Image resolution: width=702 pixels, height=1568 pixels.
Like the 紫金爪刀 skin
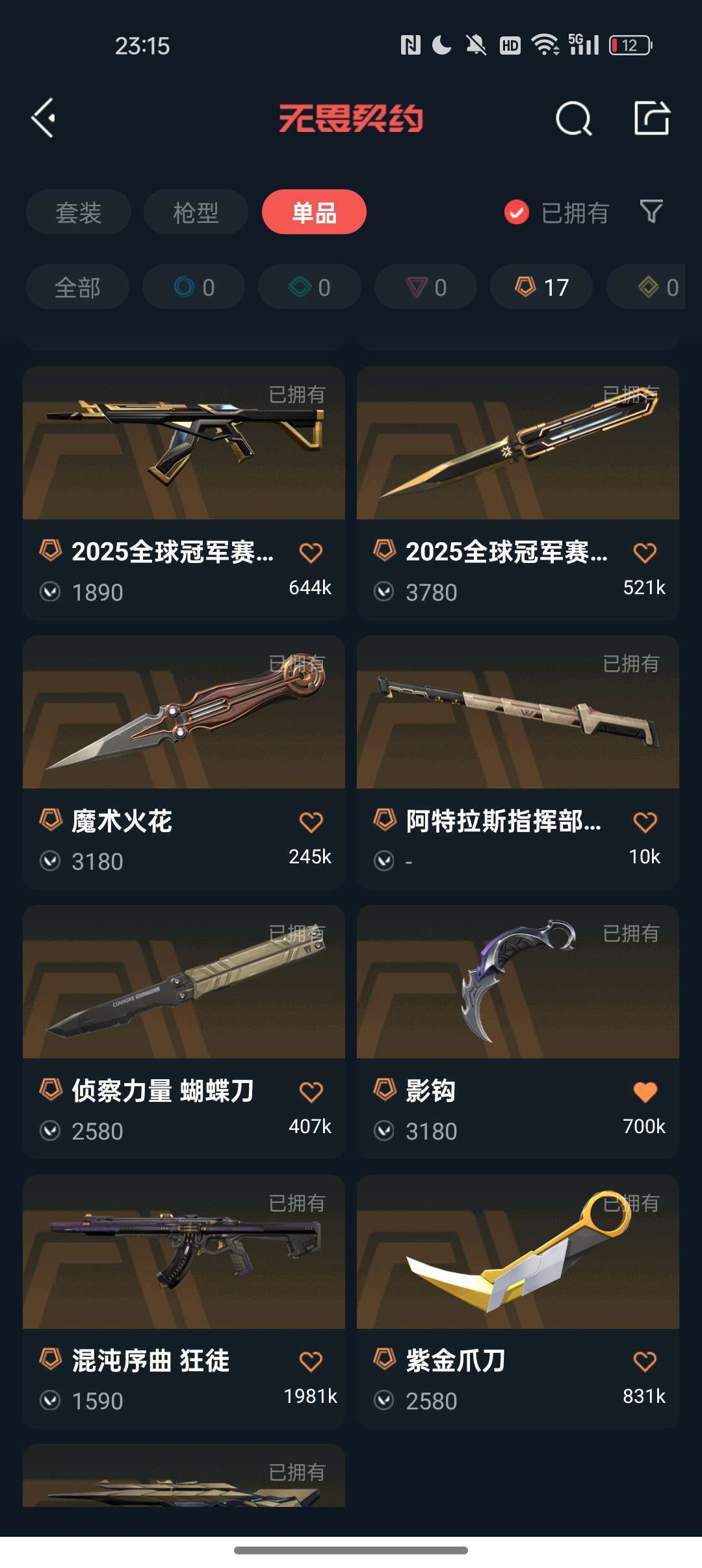coord(645,1361)
